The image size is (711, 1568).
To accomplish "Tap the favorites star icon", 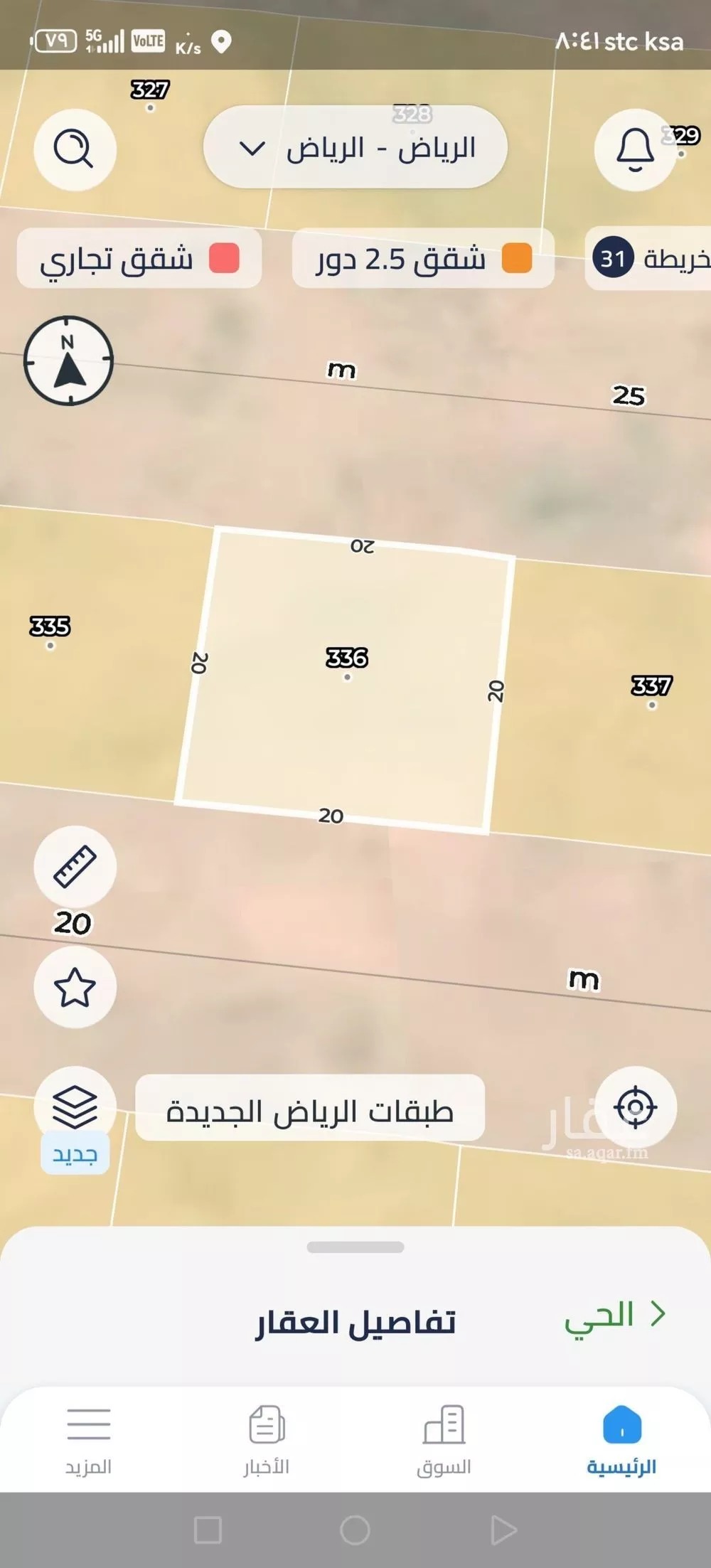I will click(75, 986).
